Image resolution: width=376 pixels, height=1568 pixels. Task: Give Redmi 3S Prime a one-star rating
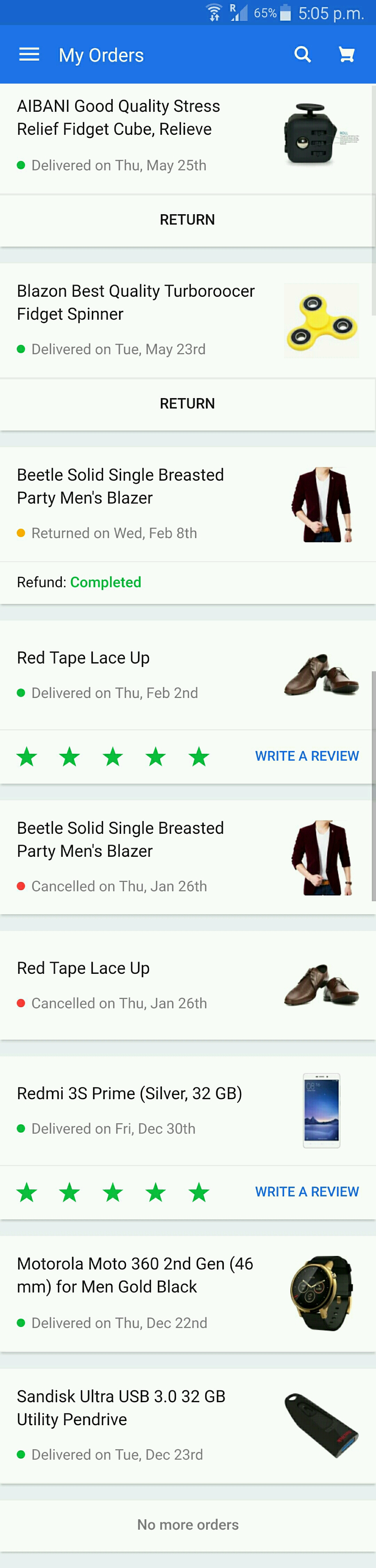click(27, 1193)
